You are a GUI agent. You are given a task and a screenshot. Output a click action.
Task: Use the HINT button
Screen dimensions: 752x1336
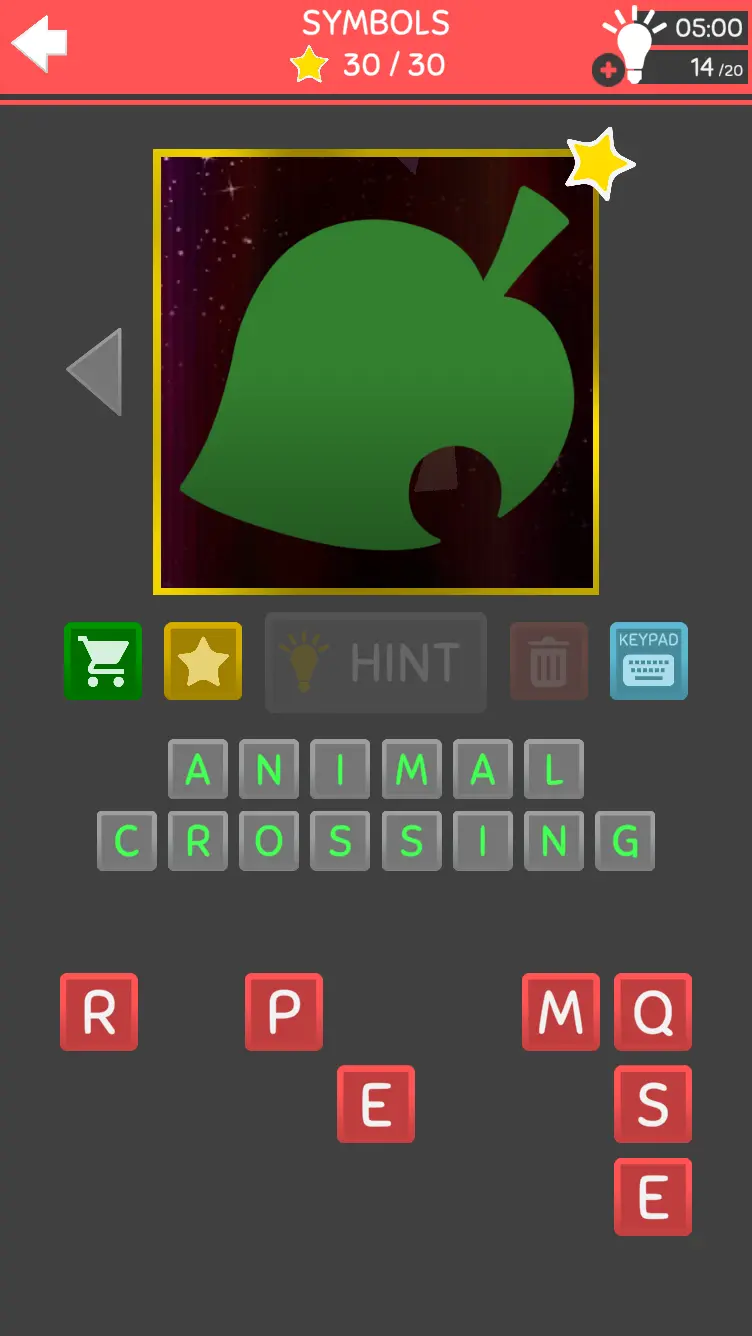tap(376, 662)
